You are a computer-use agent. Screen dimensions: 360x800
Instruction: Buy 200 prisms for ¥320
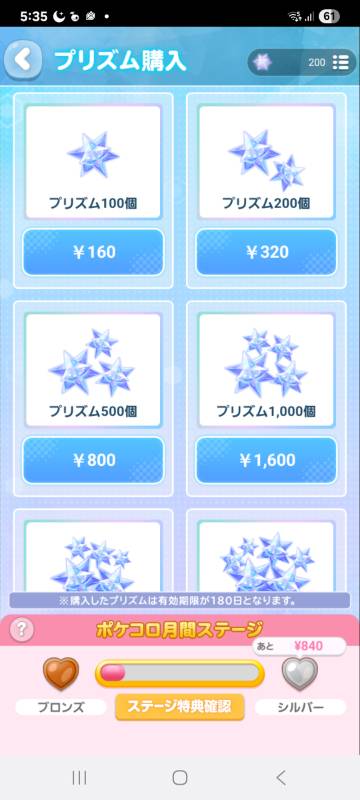(x=266, y=252)
